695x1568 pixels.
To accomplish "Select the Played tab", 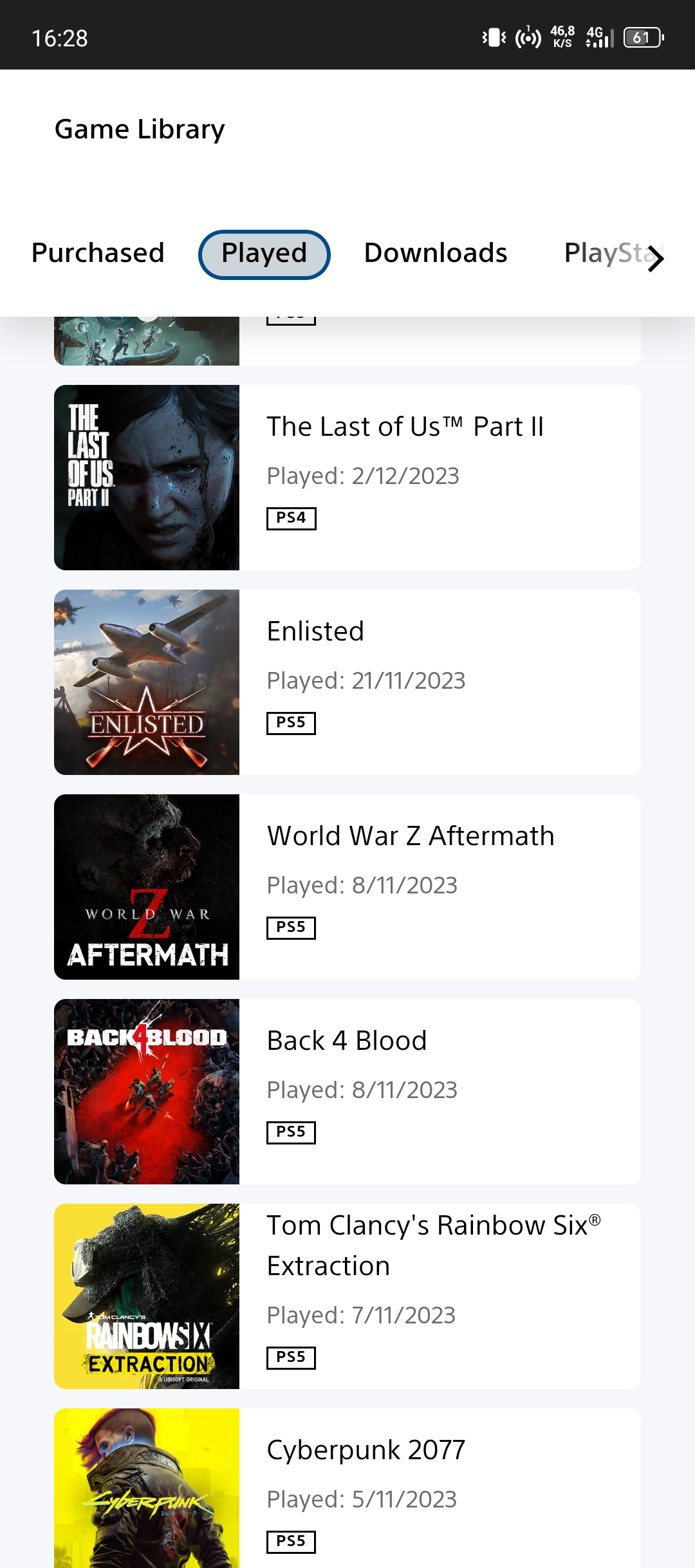I will point(264,254).
